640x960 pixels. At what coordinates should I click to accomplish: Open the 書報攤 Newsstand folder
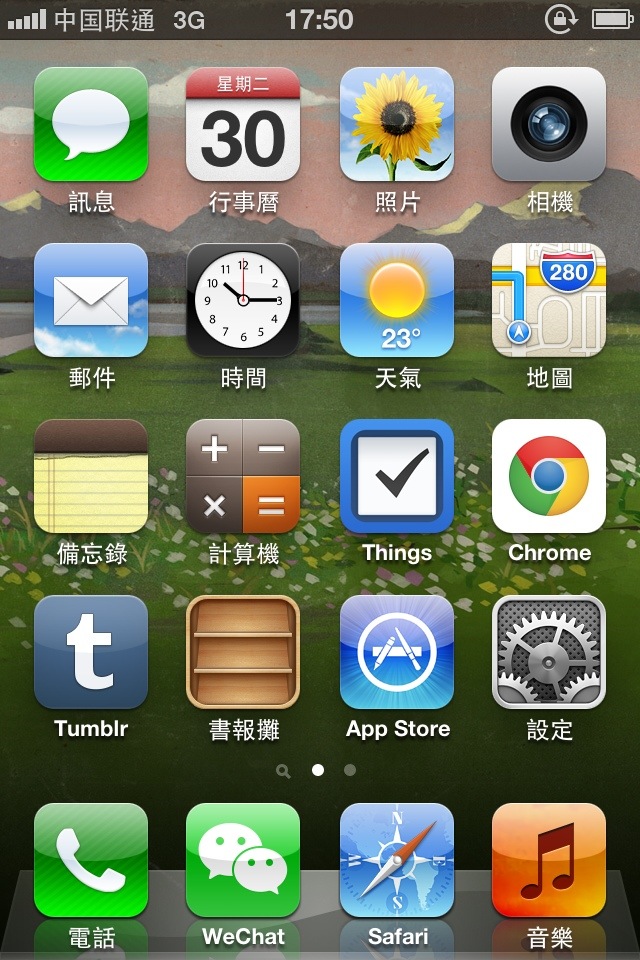pos(243,652)
